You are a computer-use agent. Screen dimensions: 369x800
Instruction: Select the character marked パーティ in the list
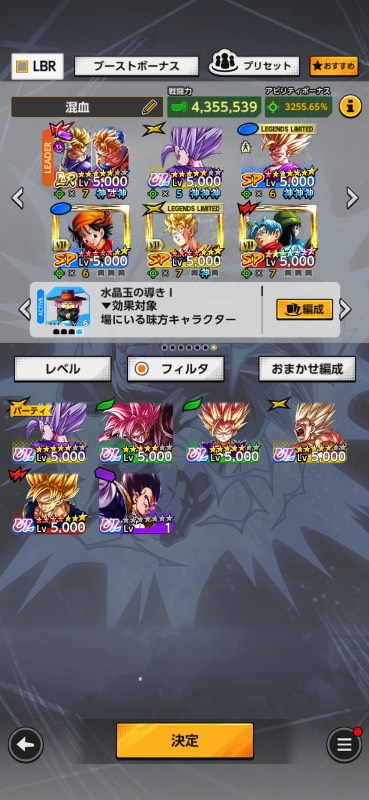coord(49,431)
